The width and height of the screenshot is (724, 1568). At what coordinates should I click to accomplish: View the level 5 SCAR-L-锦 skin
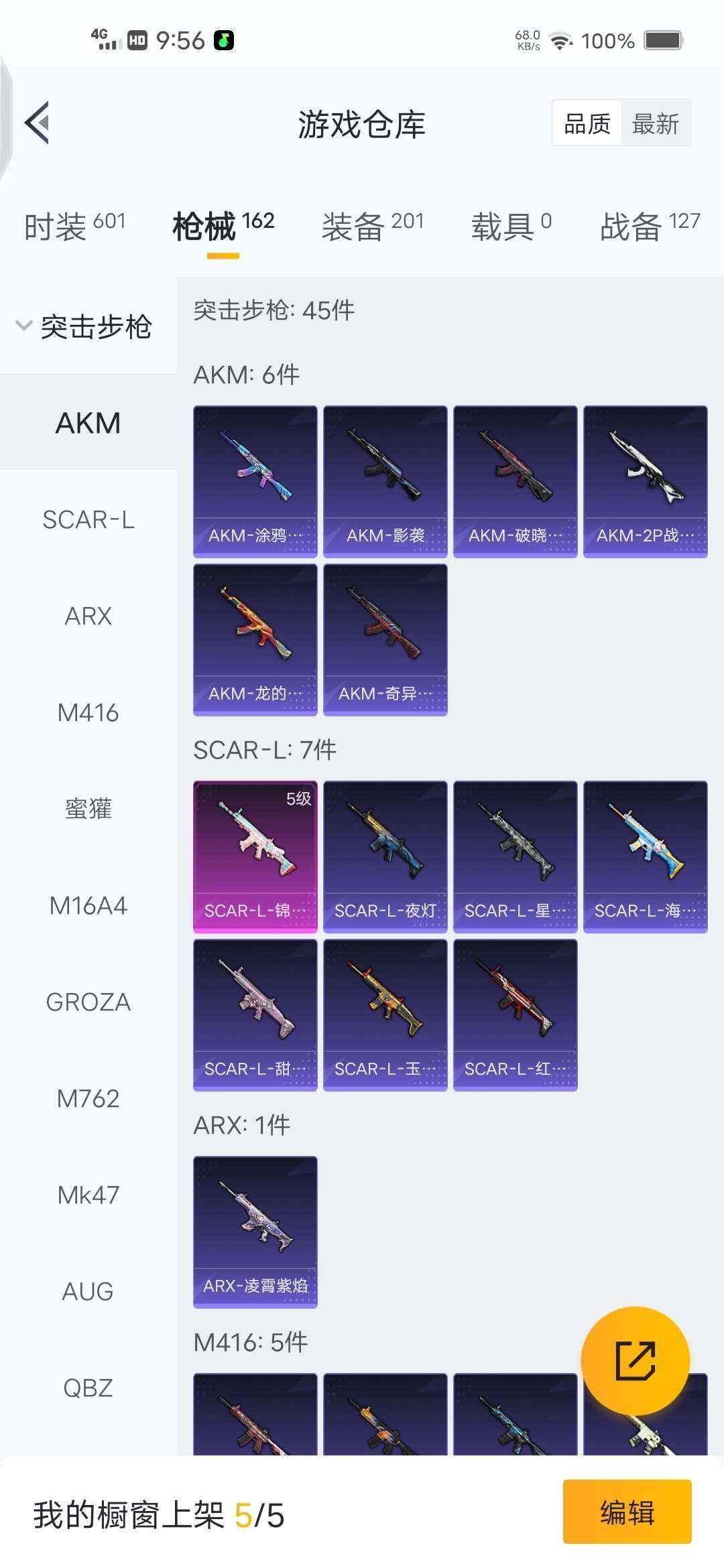pos(255,856)
